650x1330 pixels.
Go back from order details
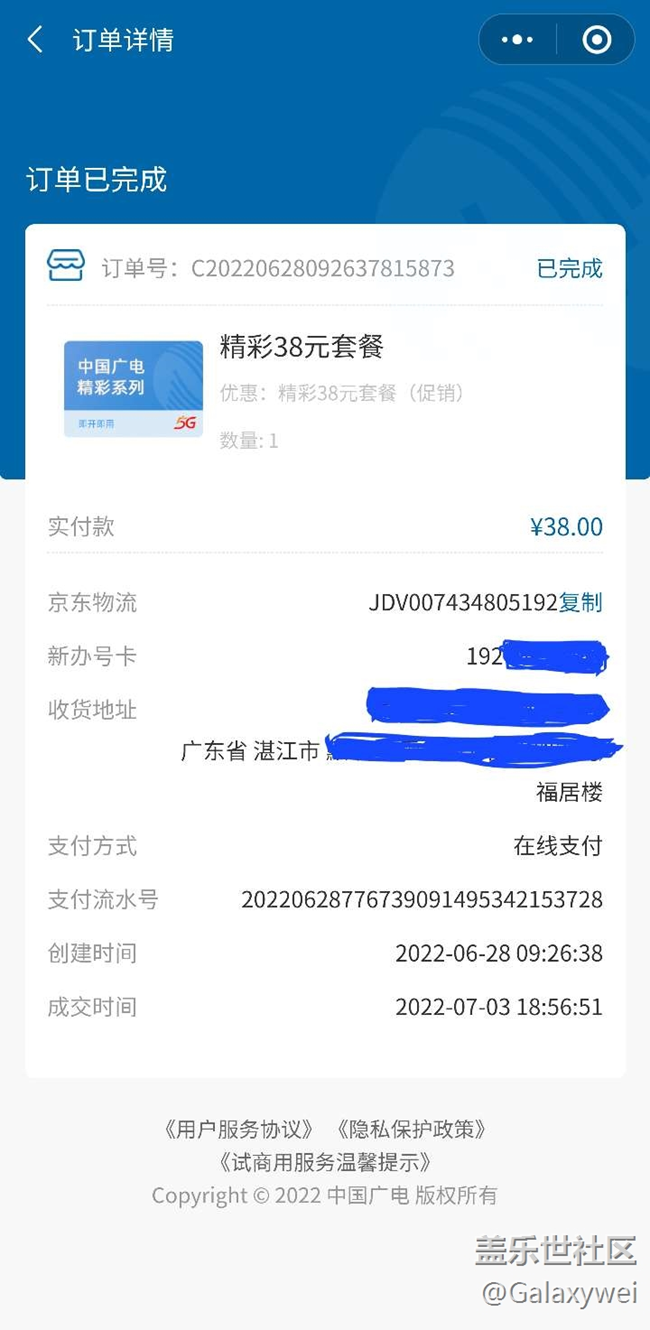(35, 40)
